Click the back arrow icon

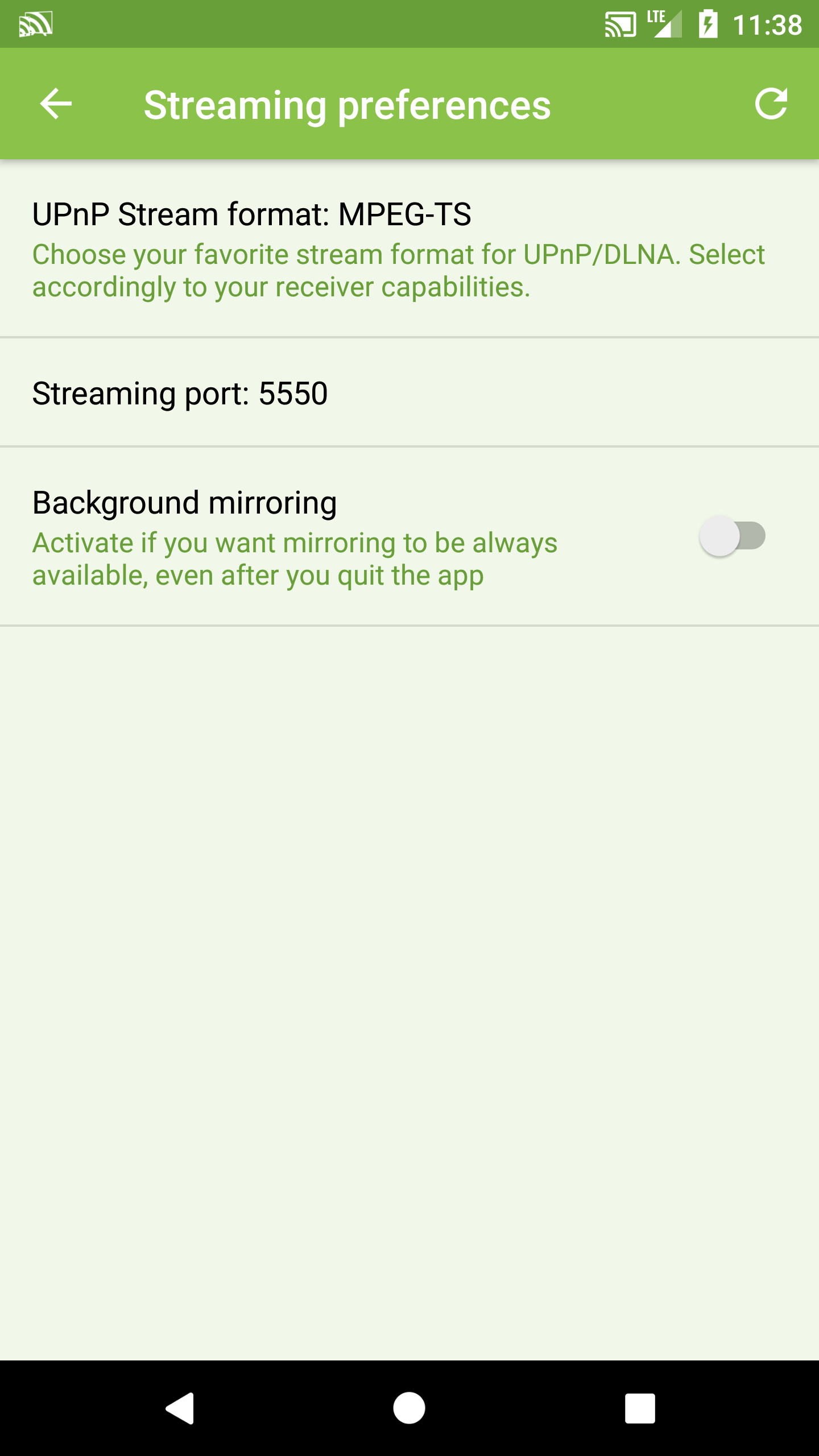[x=55, y=104]
